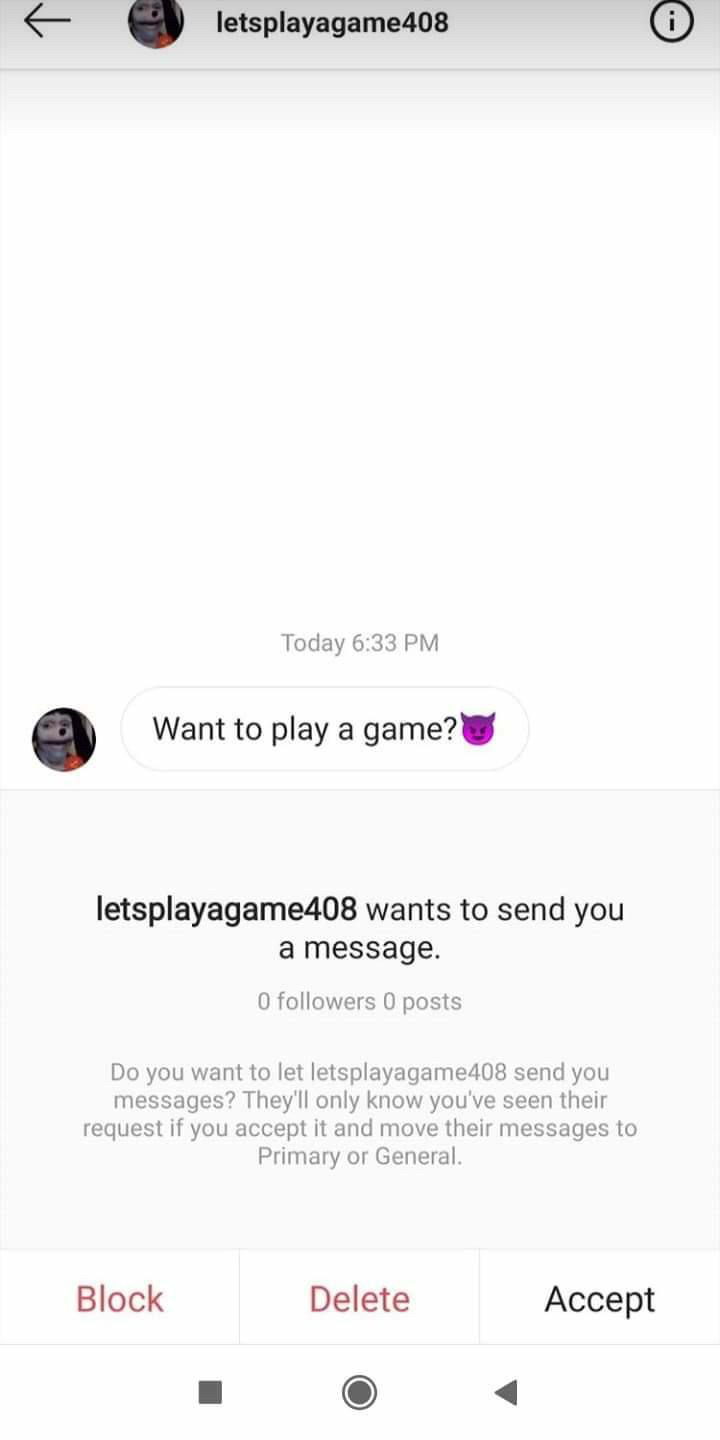
Task: Go back using the top-left arrow
Action: pyautogui.click(x=47, y=21)
